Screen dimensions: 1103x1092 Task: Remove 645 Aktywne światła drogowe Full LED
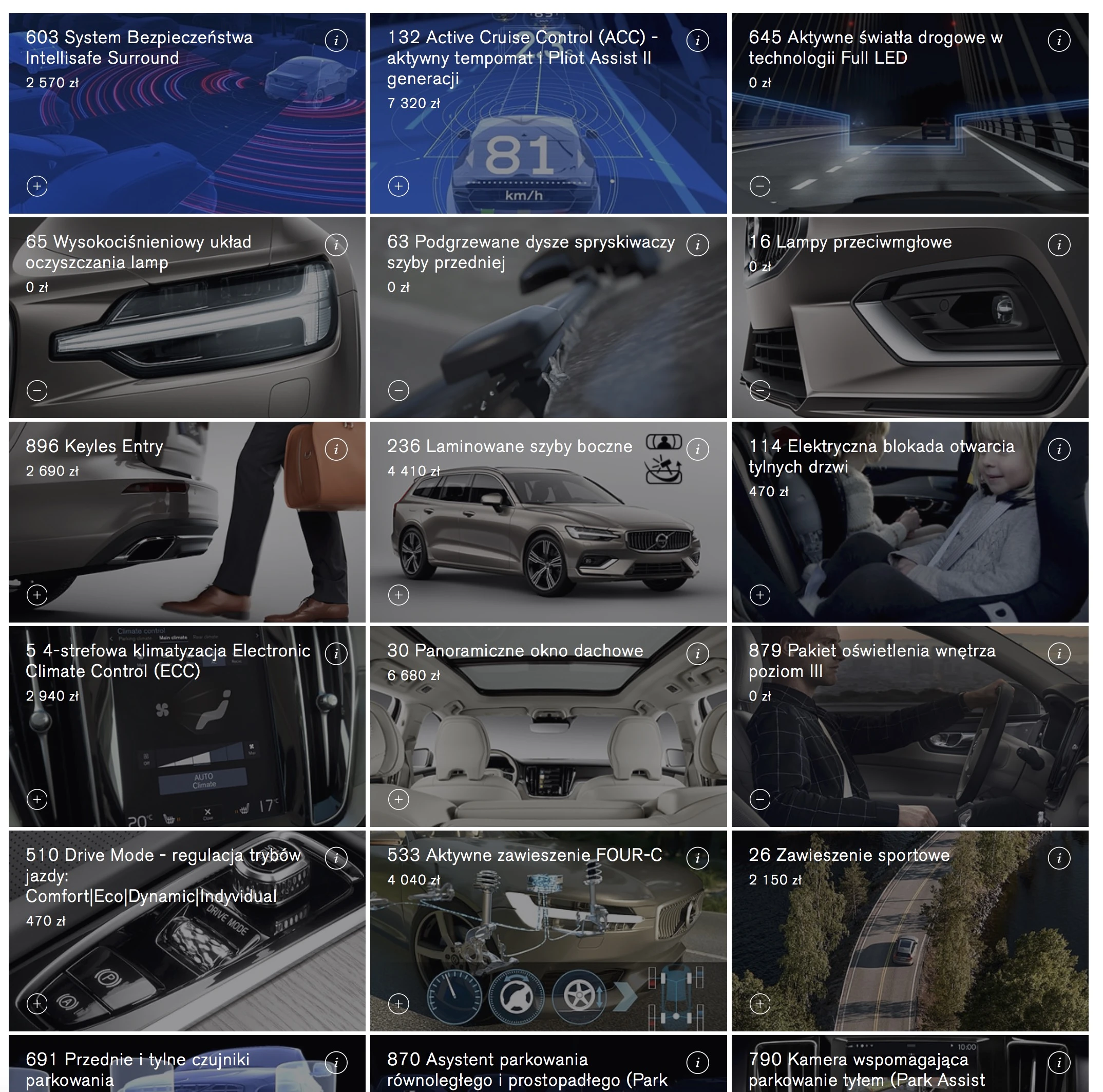point(759,186)
